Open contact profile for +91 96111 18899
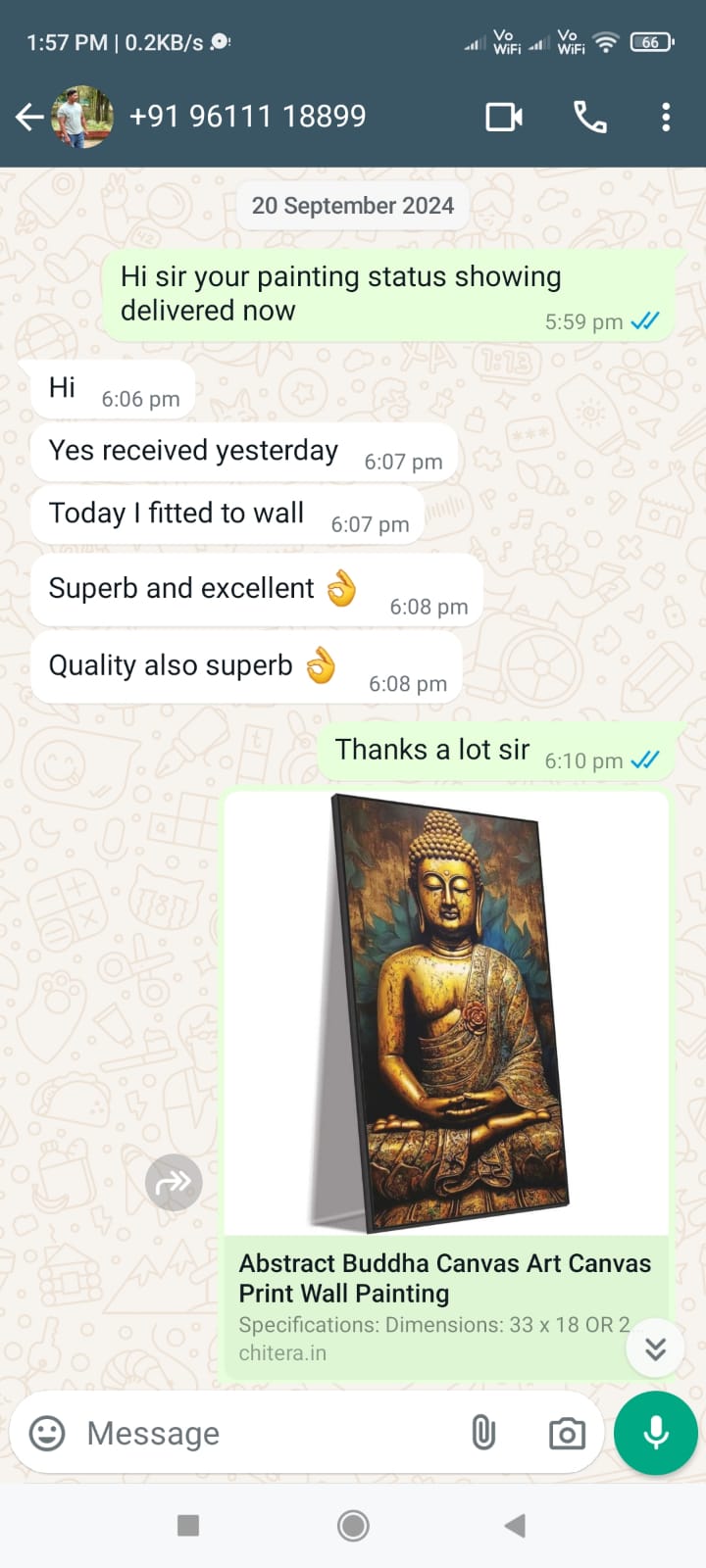Viewport: 706px width, 1568px height. (247, 117)
